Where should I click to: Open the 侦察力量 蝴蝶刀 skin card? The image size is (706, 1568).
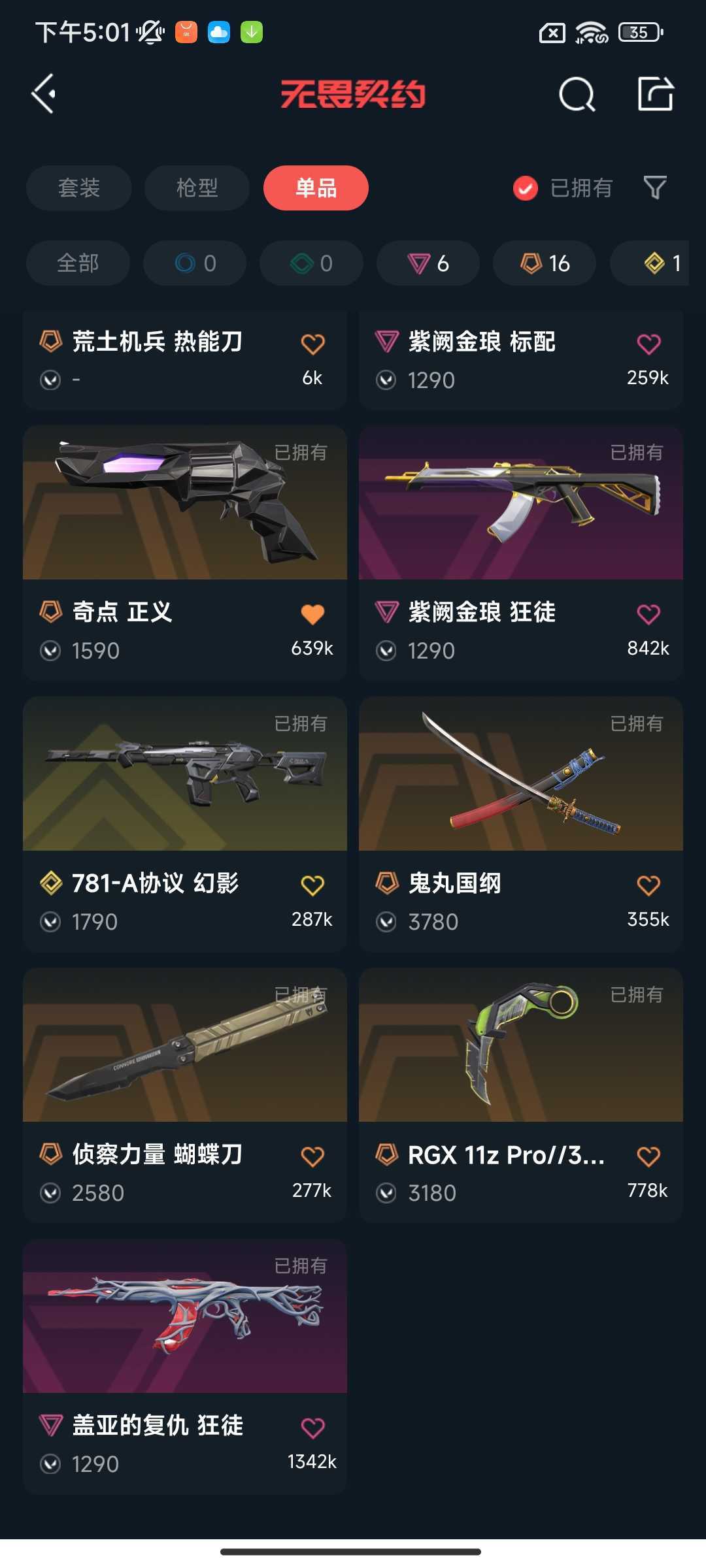click(x=185, y=1096)
